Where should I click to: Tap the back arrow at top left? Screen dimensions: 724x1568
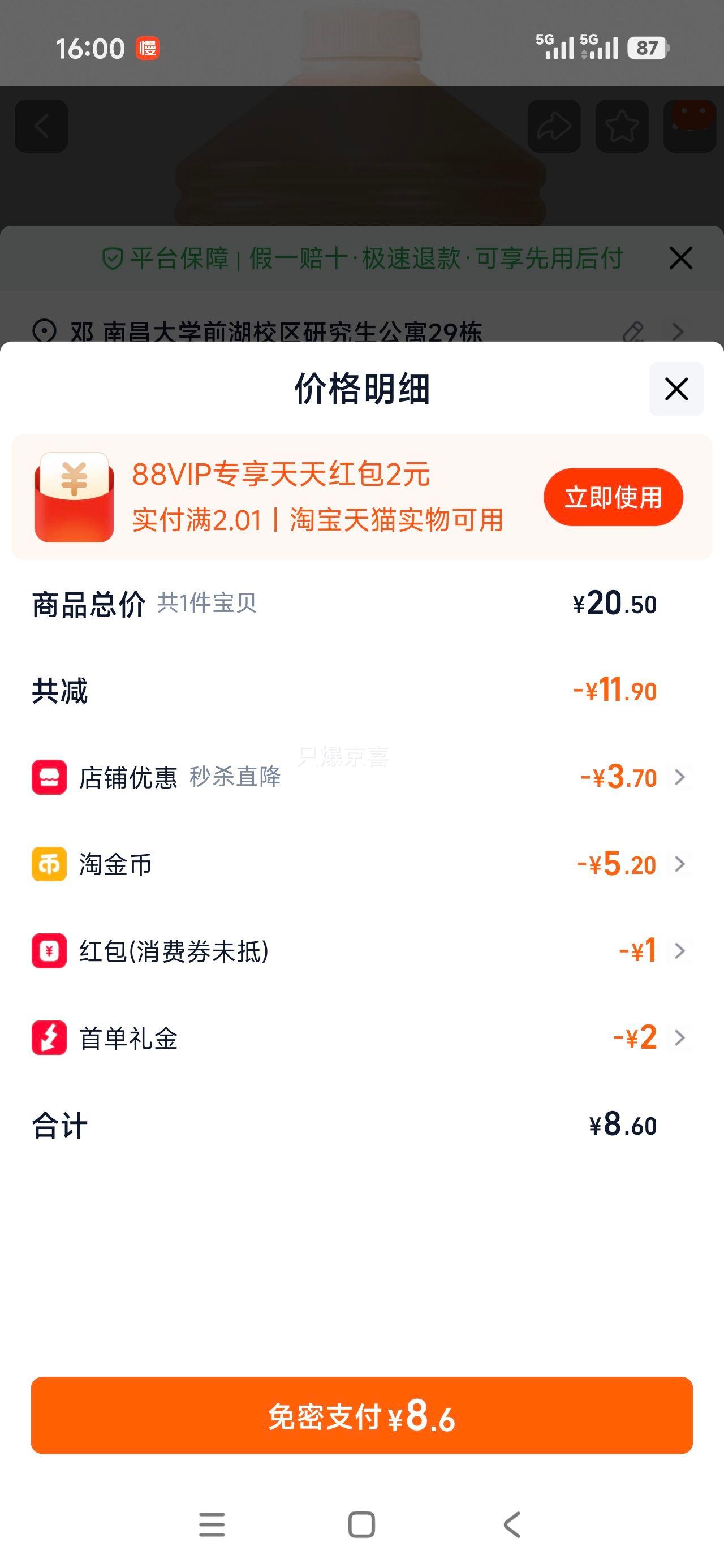coord(41,127)
